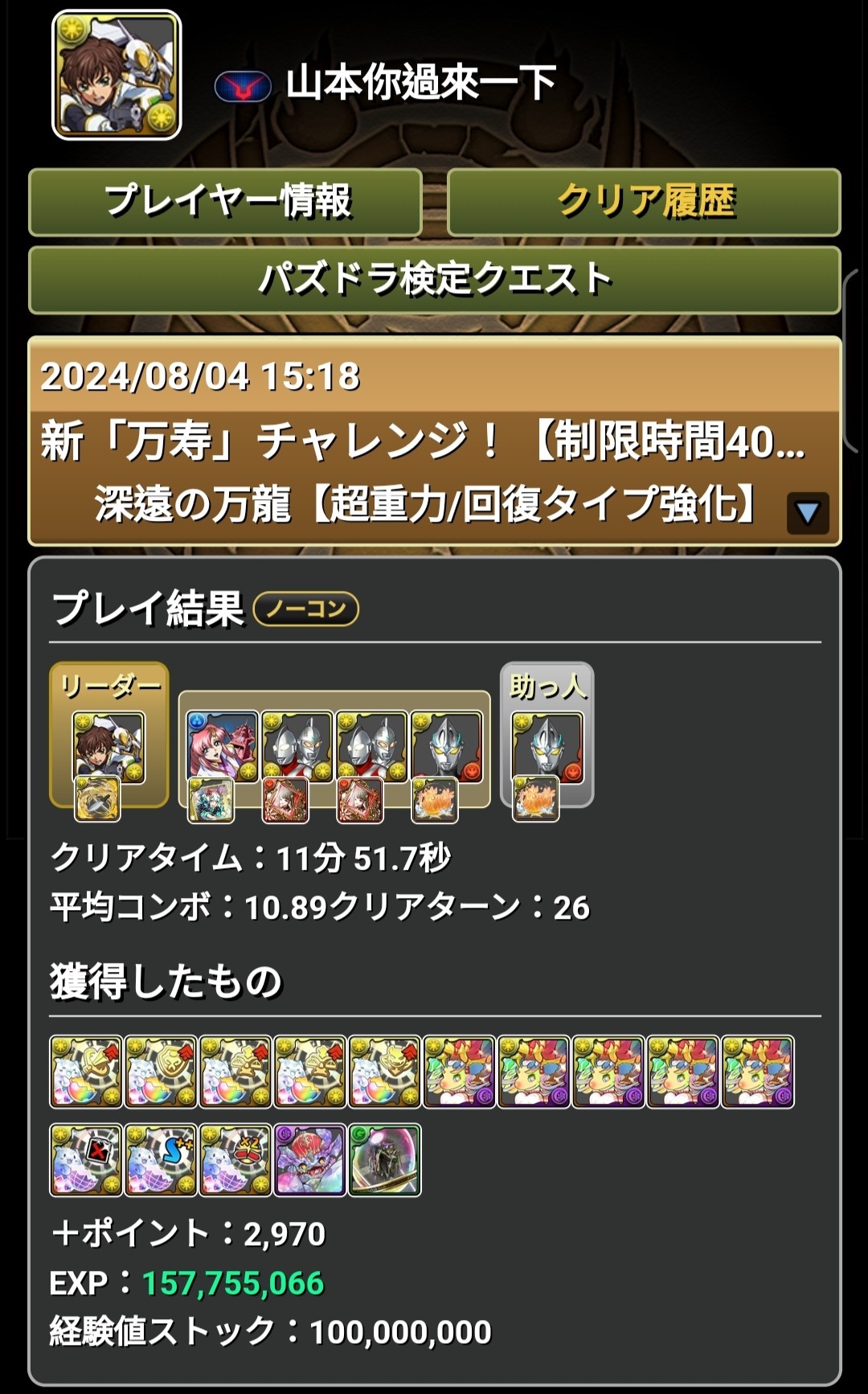View the pink-haired sub monster in team
The image size is (868, 1394).
(x=222, y=746)
